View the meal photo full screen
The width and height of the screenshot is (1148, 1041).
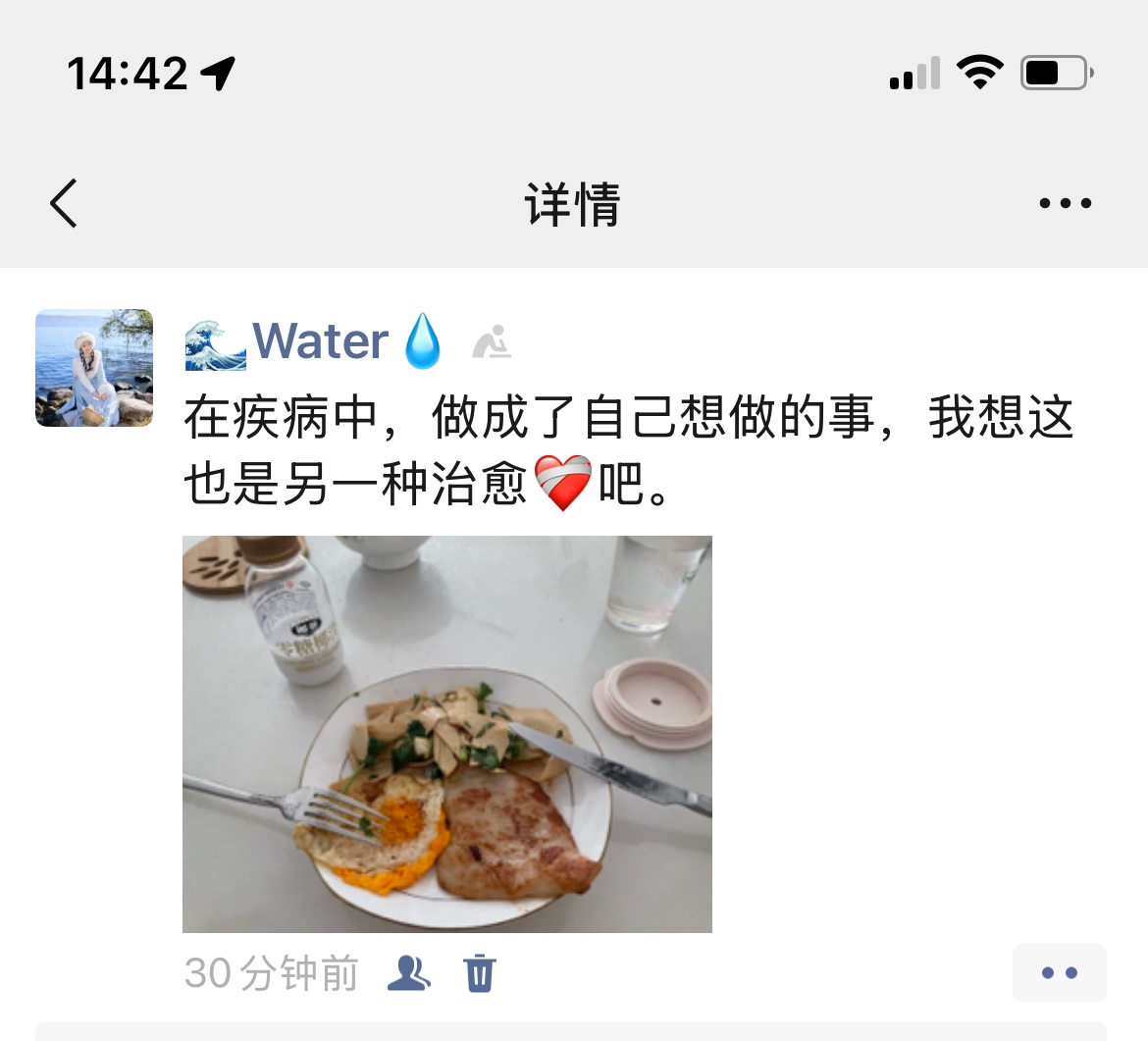[447, 734]
